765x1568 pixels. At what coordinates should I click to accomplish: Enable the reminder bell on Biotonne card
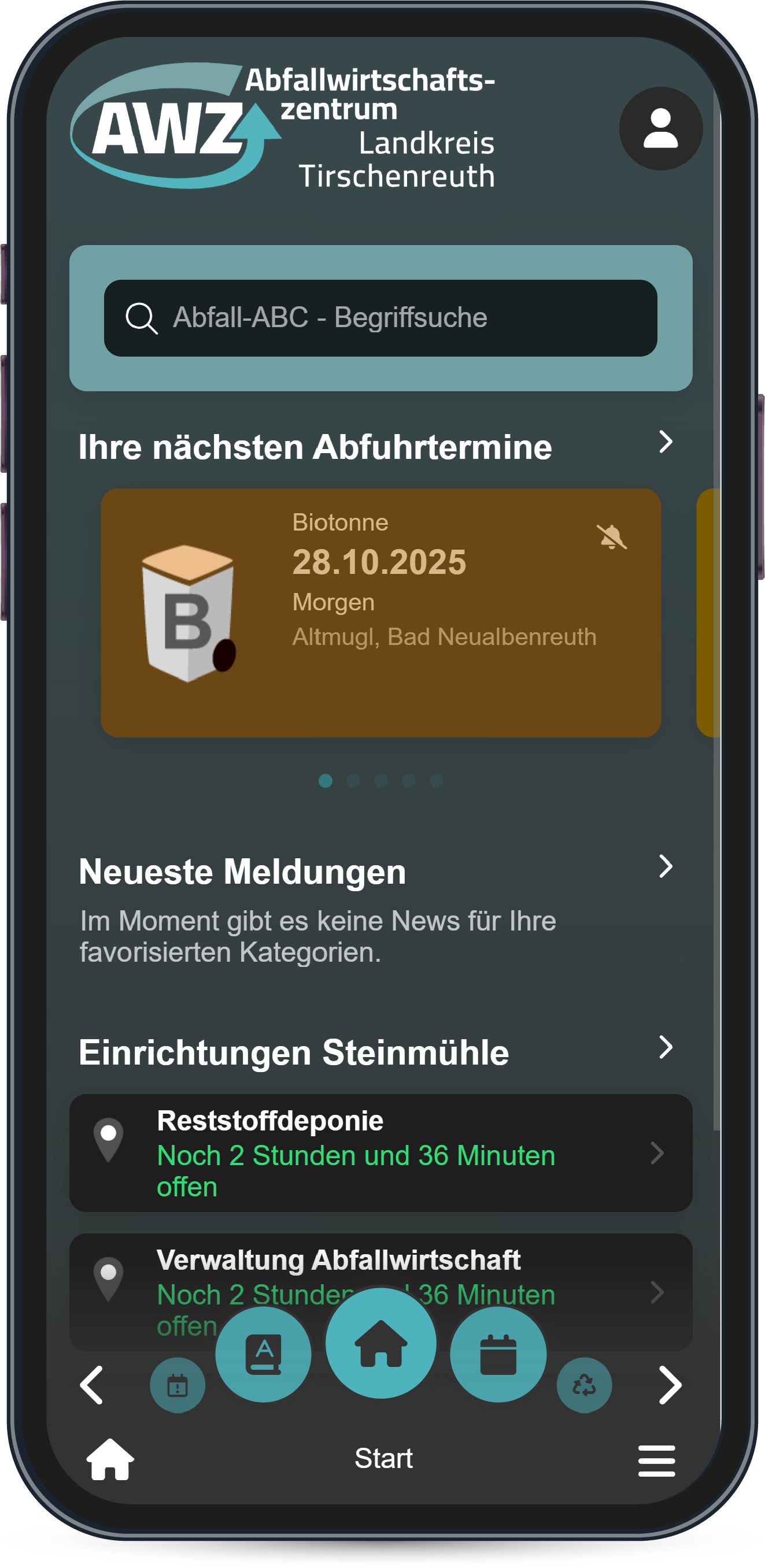click(x=611, y=537)
